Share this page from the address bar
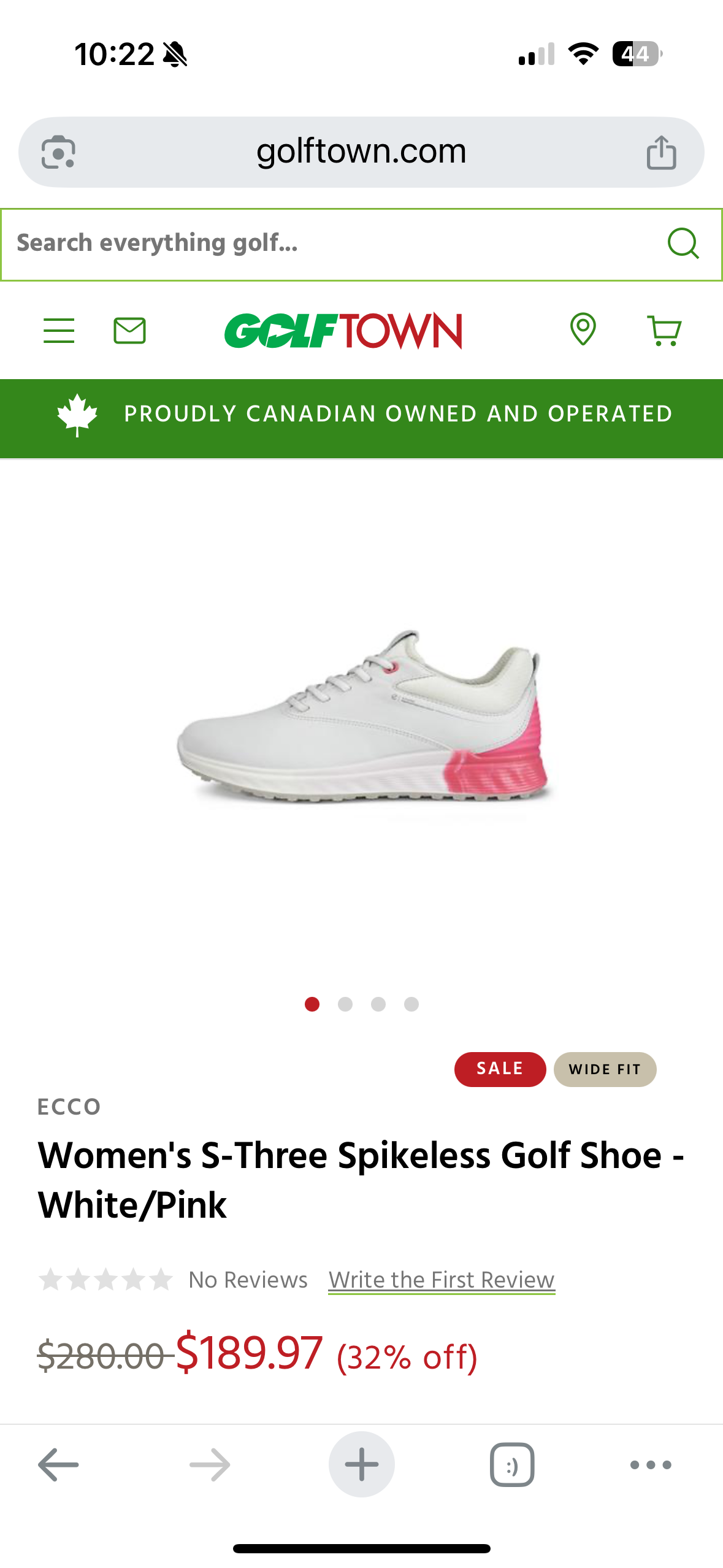Image resolution: width=723 pixels, height=1568 pixels. point(661,152)
